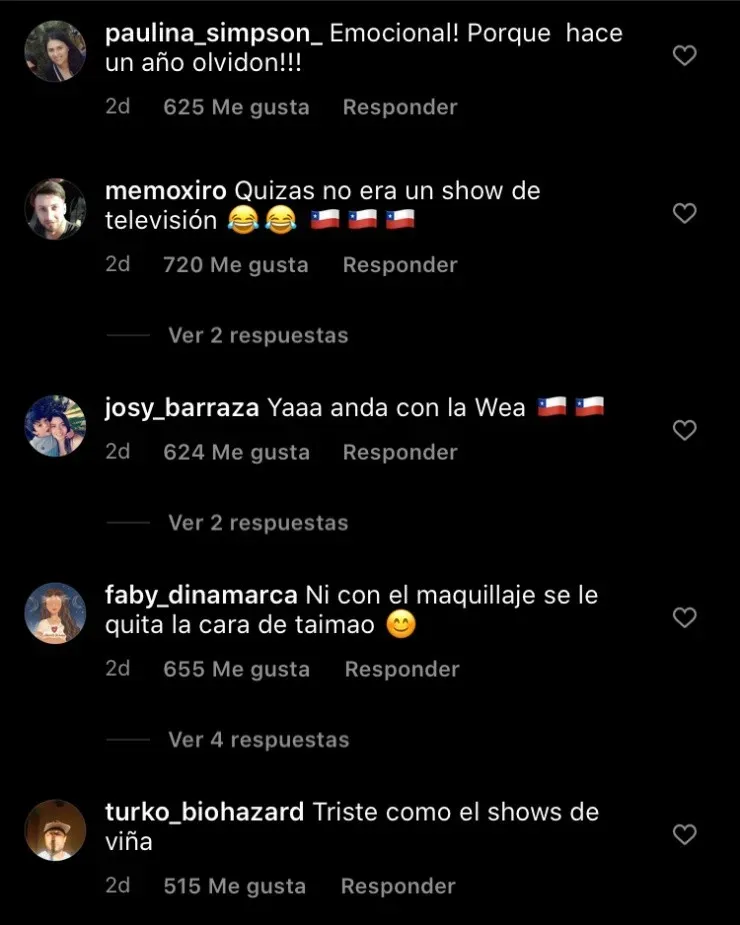Image resolution: width=740 pixels, height=925 pixels.
Task: Reply to faby_dinamarca's comment
Action: (x=402, y=669)
